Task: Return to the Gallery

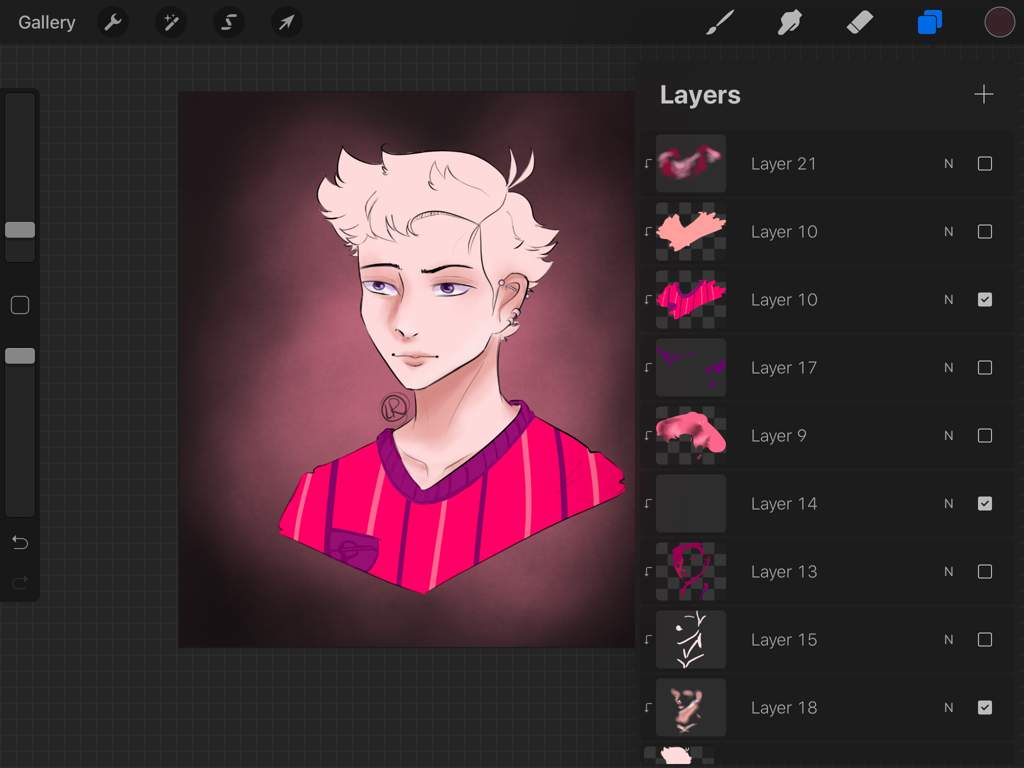Action: [46, 22]
